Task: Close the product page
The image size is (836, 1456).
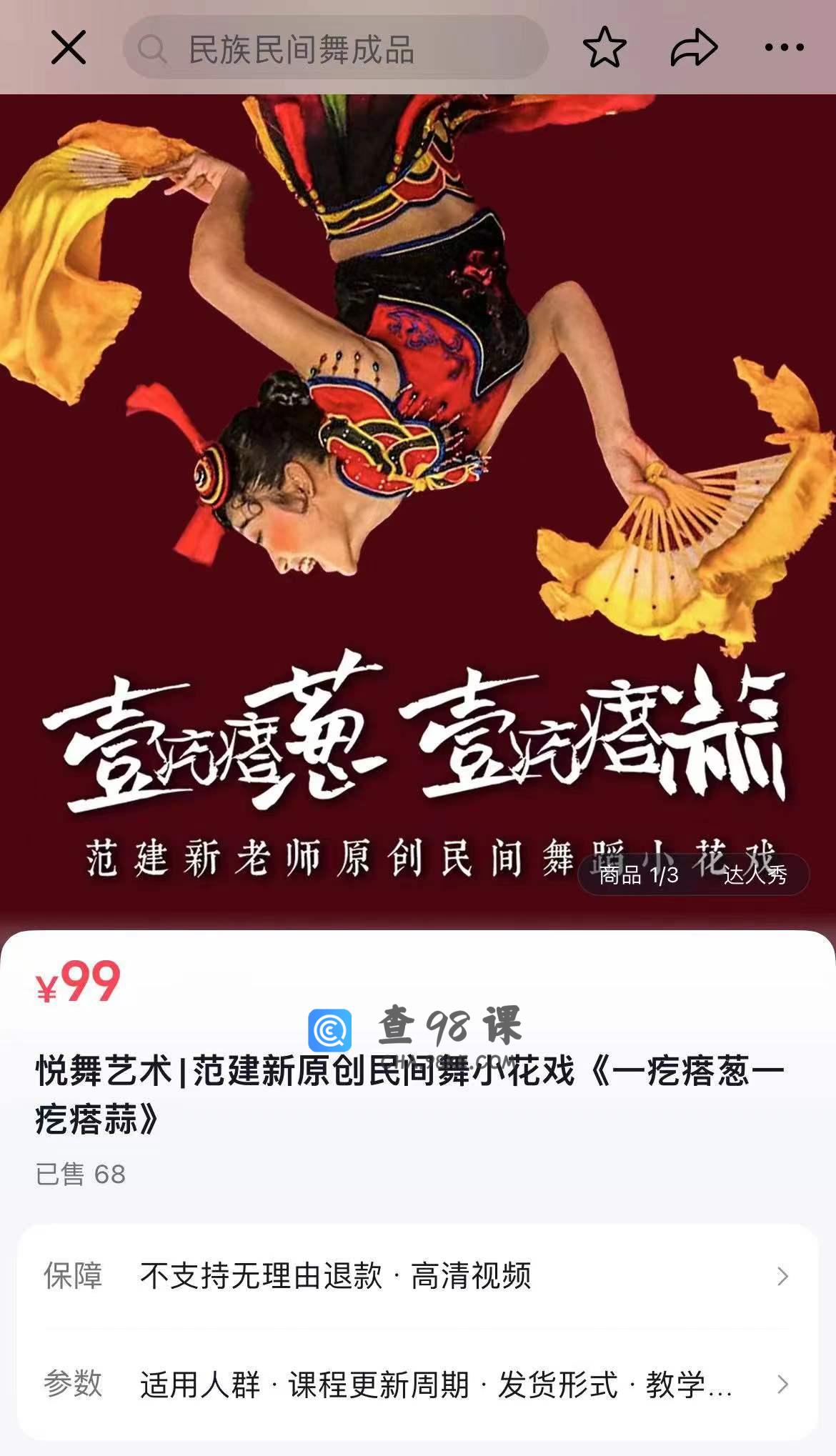Action: (69, 48)
